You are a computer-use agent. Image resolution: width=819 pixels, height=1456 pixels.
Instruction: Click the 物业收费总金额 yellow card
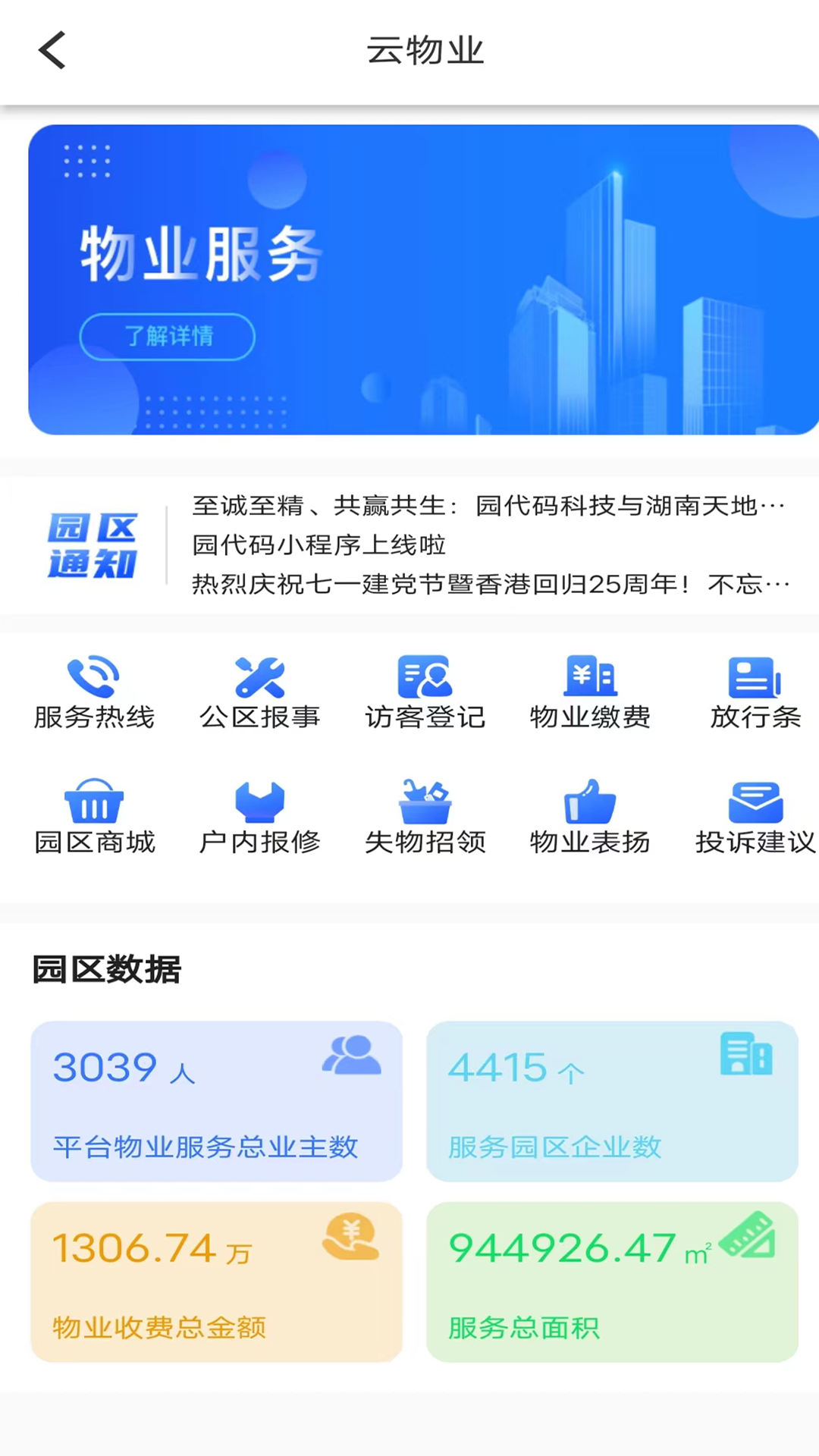click(217, 1282)
